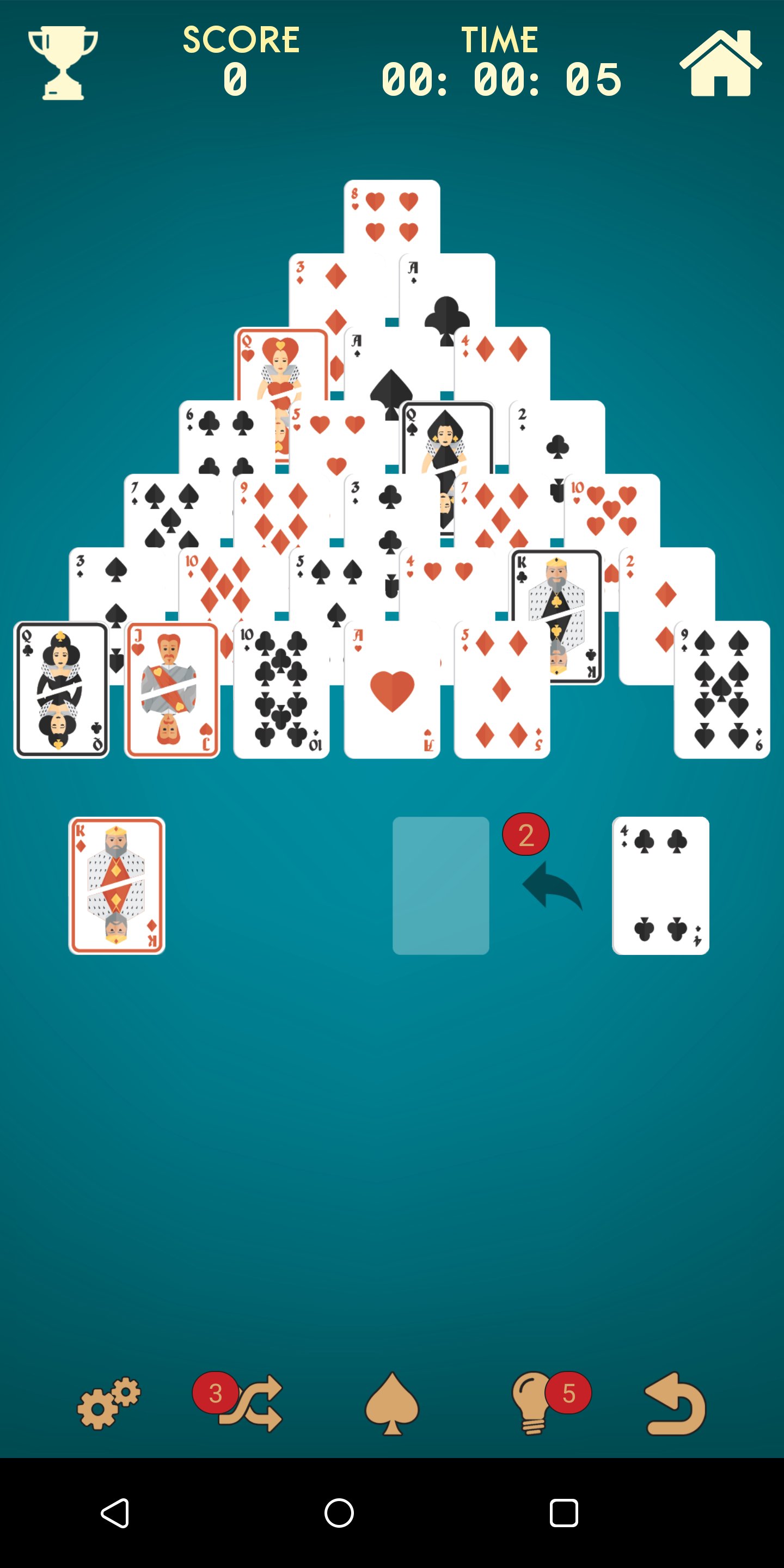Viewport: 784px width, 1568px height.
Task: Go to the home menu
Action: coord(720,63)
